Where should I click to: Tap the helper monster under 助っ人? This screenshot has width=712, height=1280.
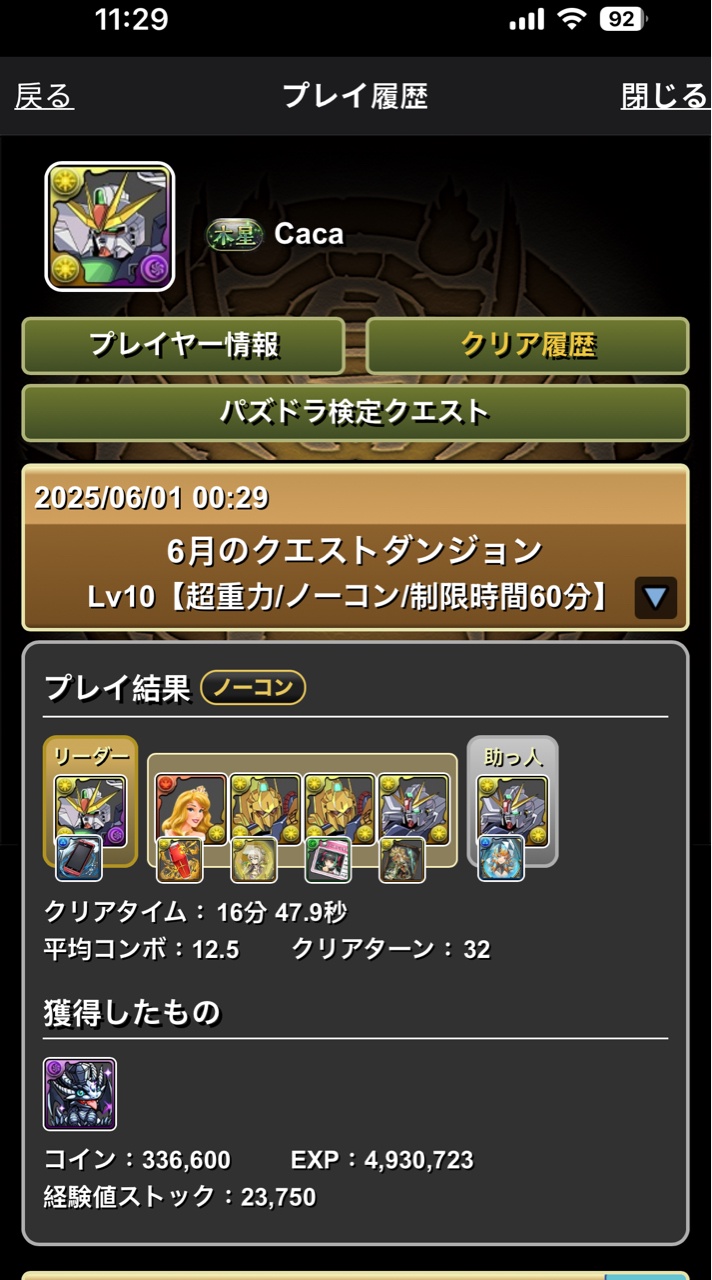click(x=512, y=808)
